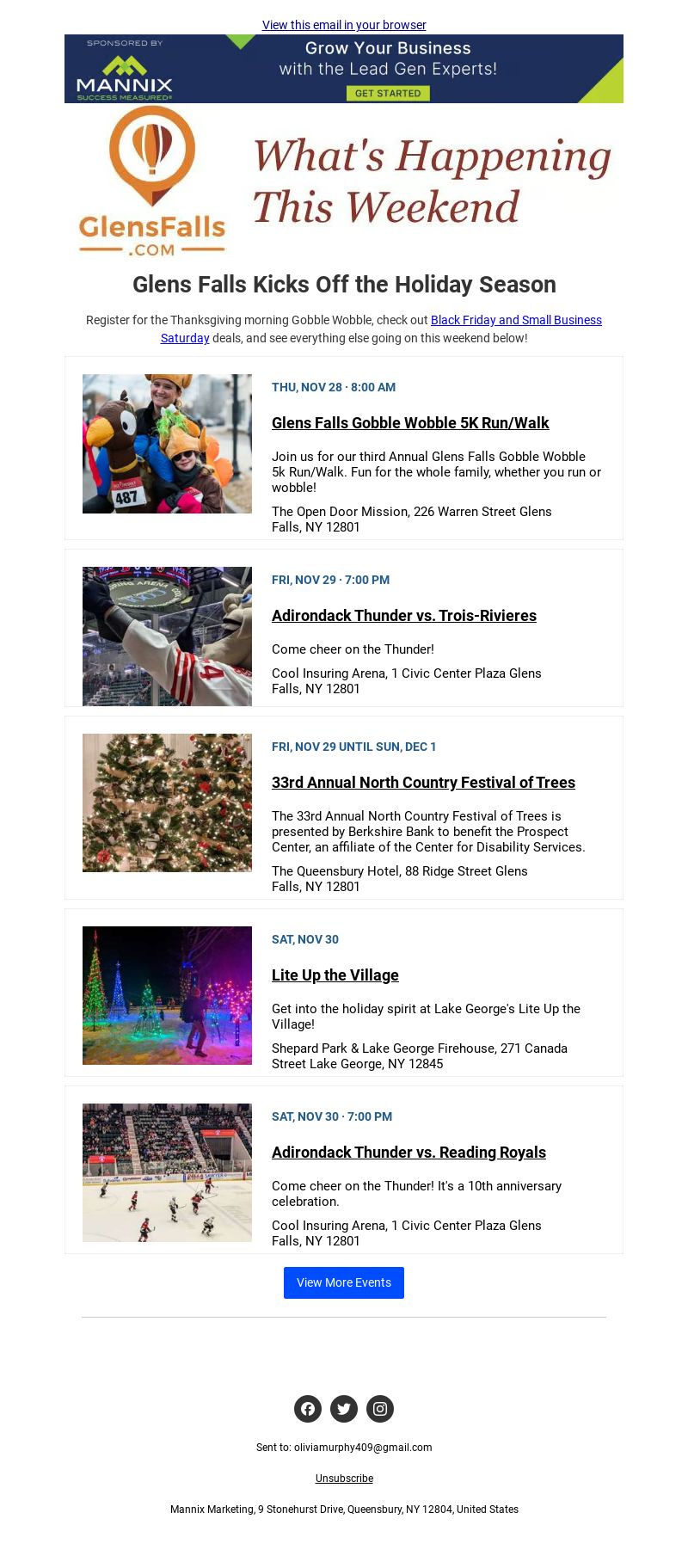Screen dimensions: 688x1568
Task: Tap the View More Events button
Action: (344, 1282)
